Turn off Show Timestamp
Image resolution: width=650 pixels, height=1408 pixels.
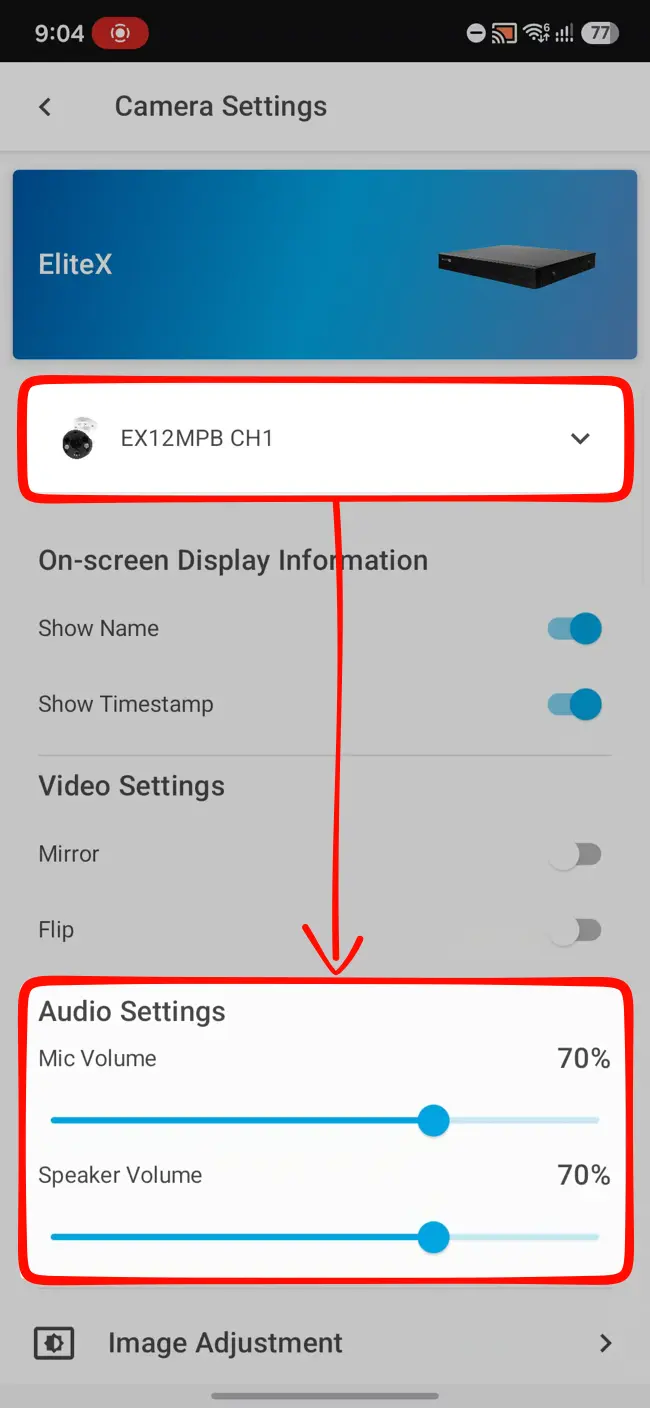pos(574,704)
